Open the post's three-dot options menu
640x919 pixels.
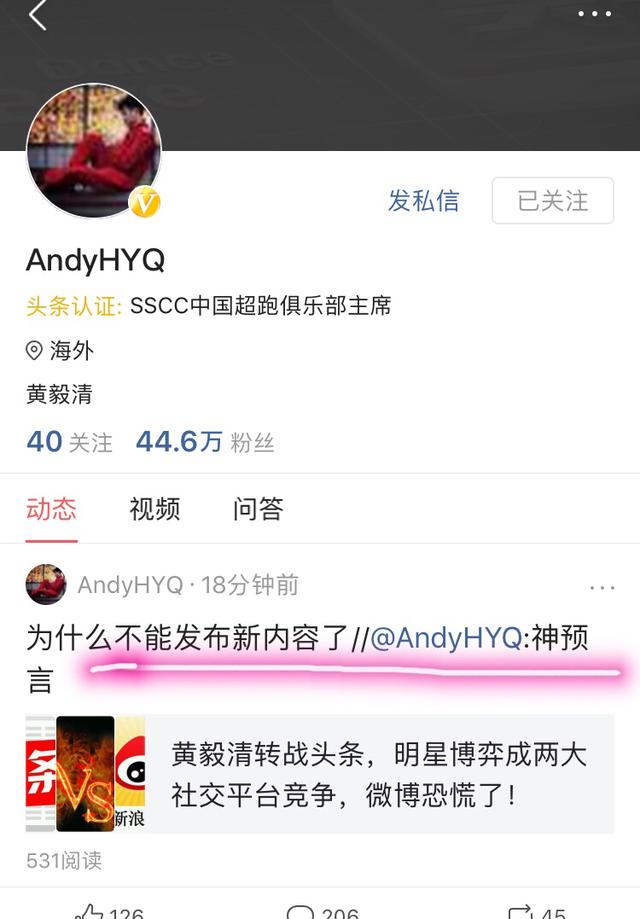tap(602, 587)
